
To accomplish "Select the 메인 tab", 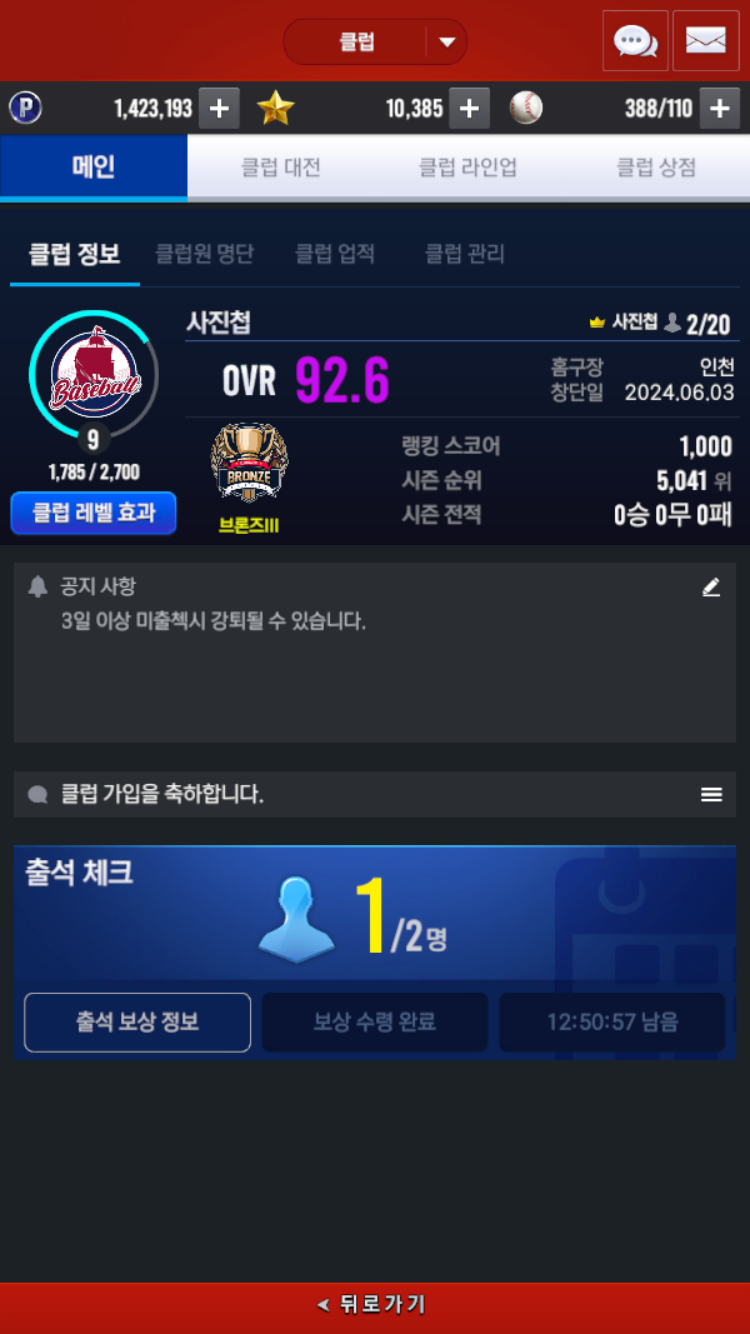I will click(94, 167).
